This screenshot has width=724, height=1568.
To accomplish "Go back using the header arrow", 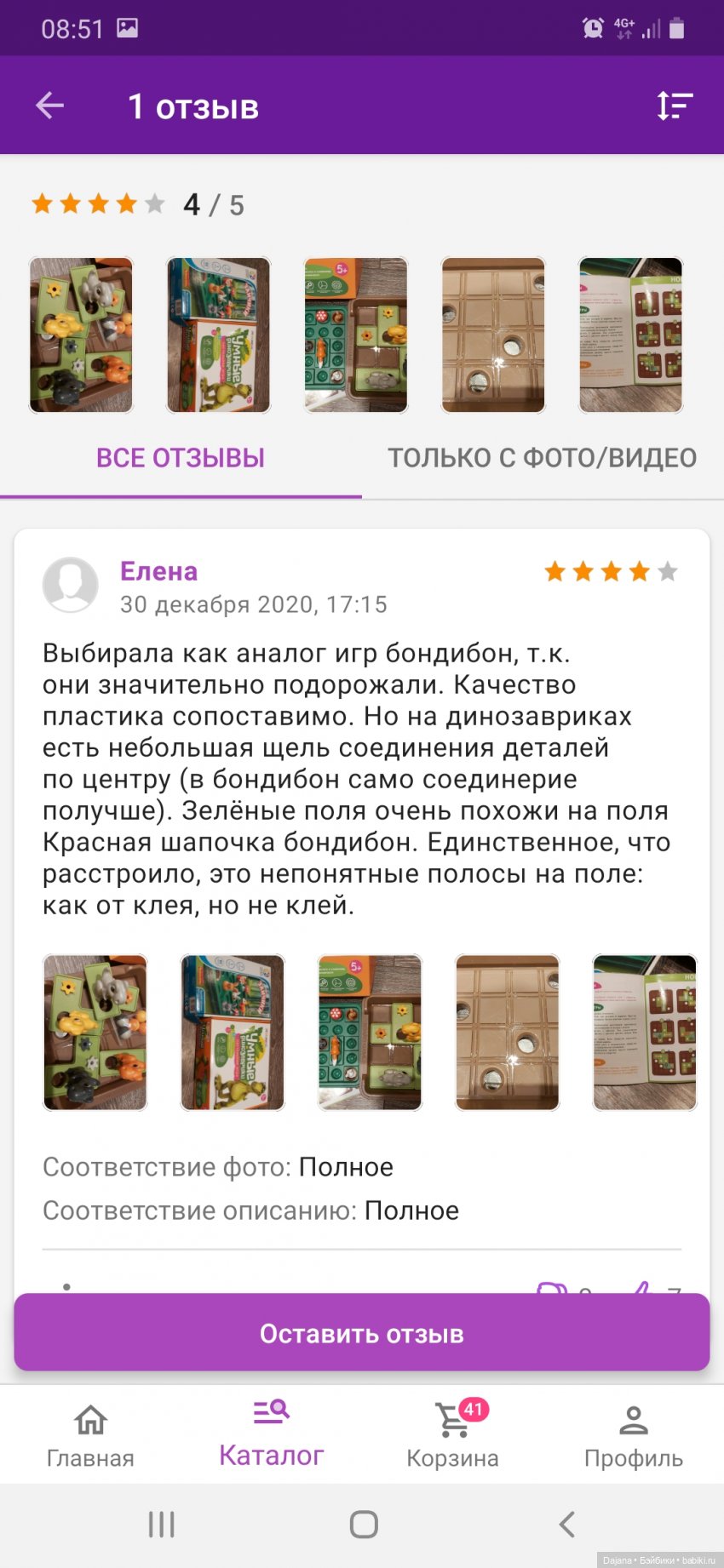I will pos(50,106).
